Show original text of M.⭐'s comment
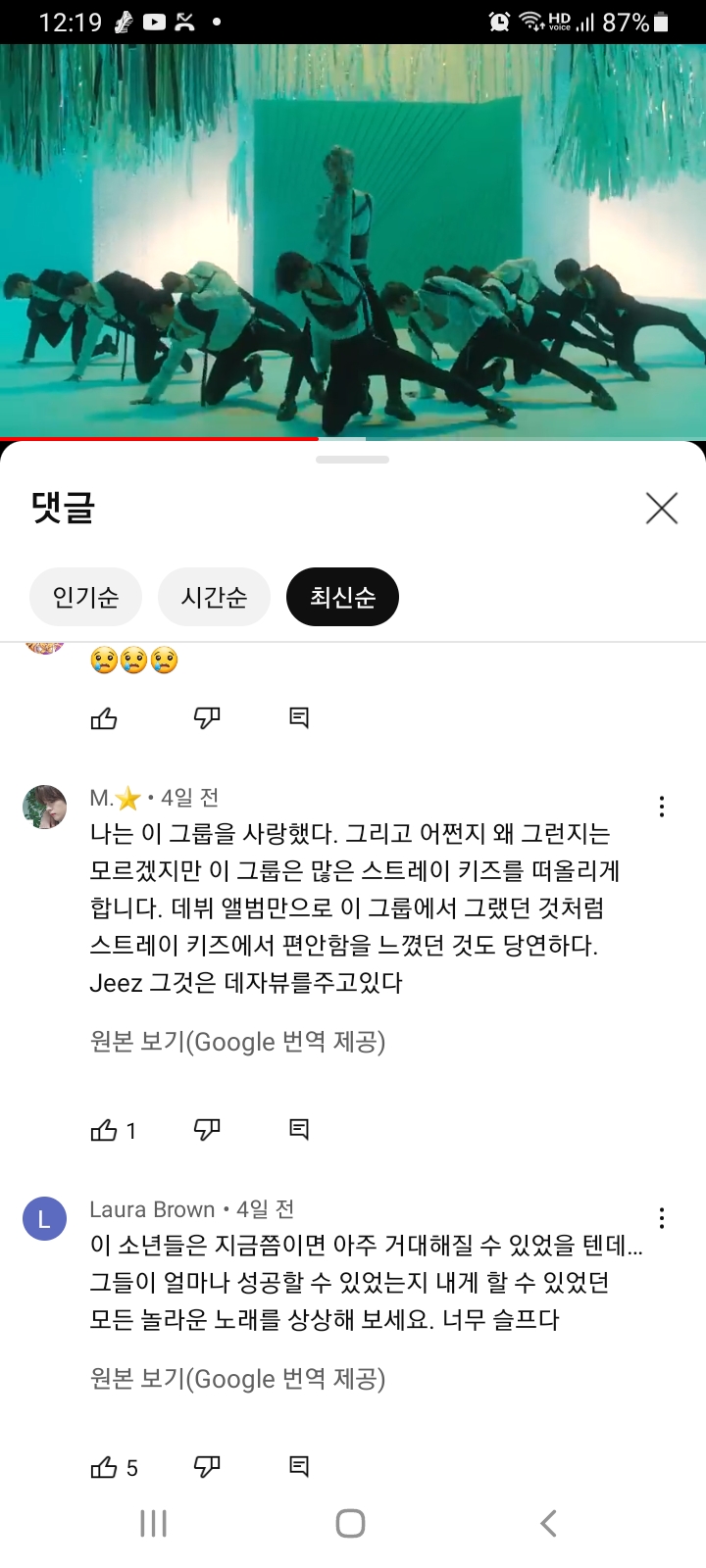This screenshot has height=1568, width=706. [239, 1042]
